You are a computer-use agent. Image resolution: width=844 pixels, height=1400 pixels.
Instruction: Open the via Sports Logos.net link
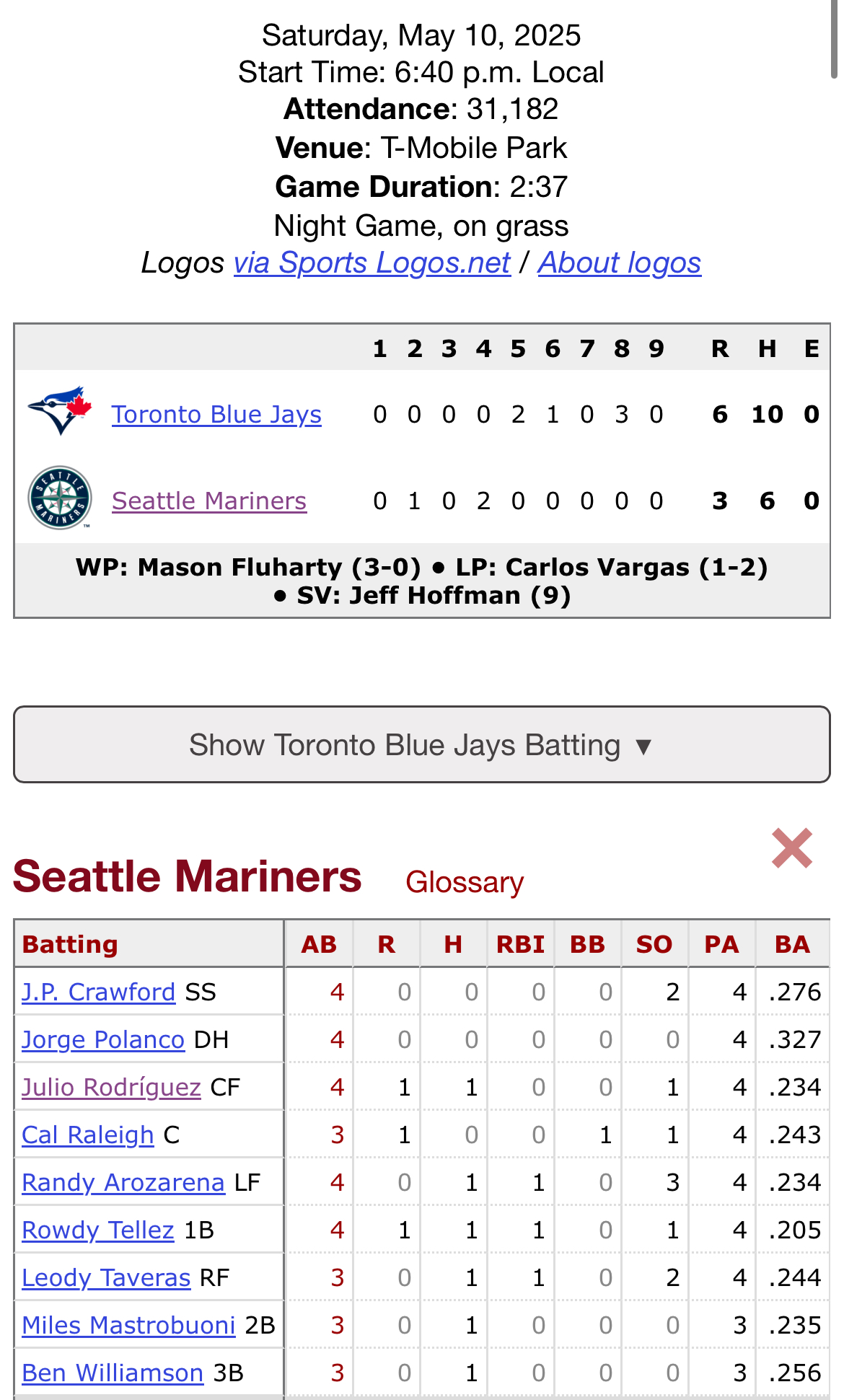click(x=372, y=263)
